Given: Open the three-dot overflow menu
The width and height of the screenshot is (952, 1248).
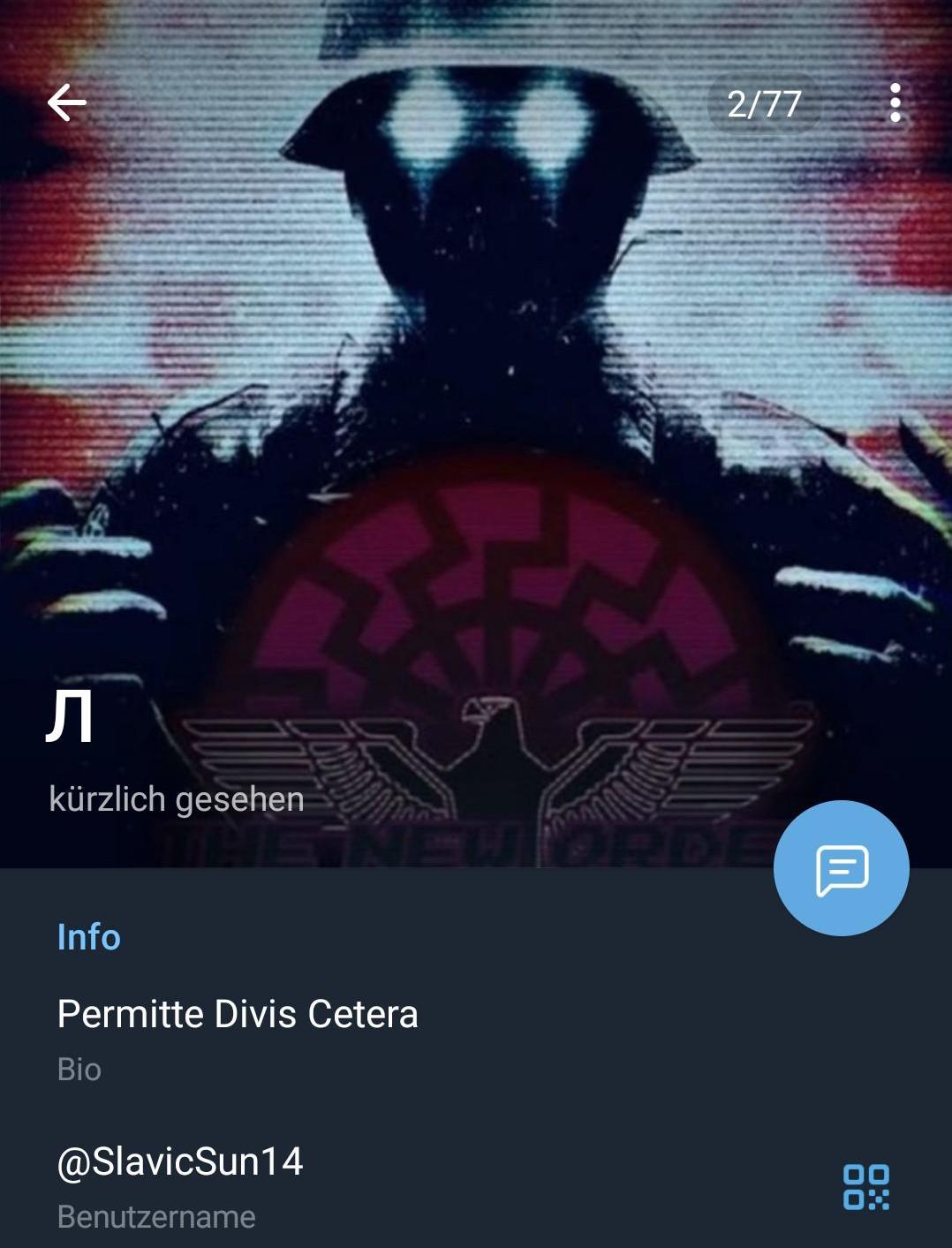Looking at the screenshot, I should coord(895,103).
